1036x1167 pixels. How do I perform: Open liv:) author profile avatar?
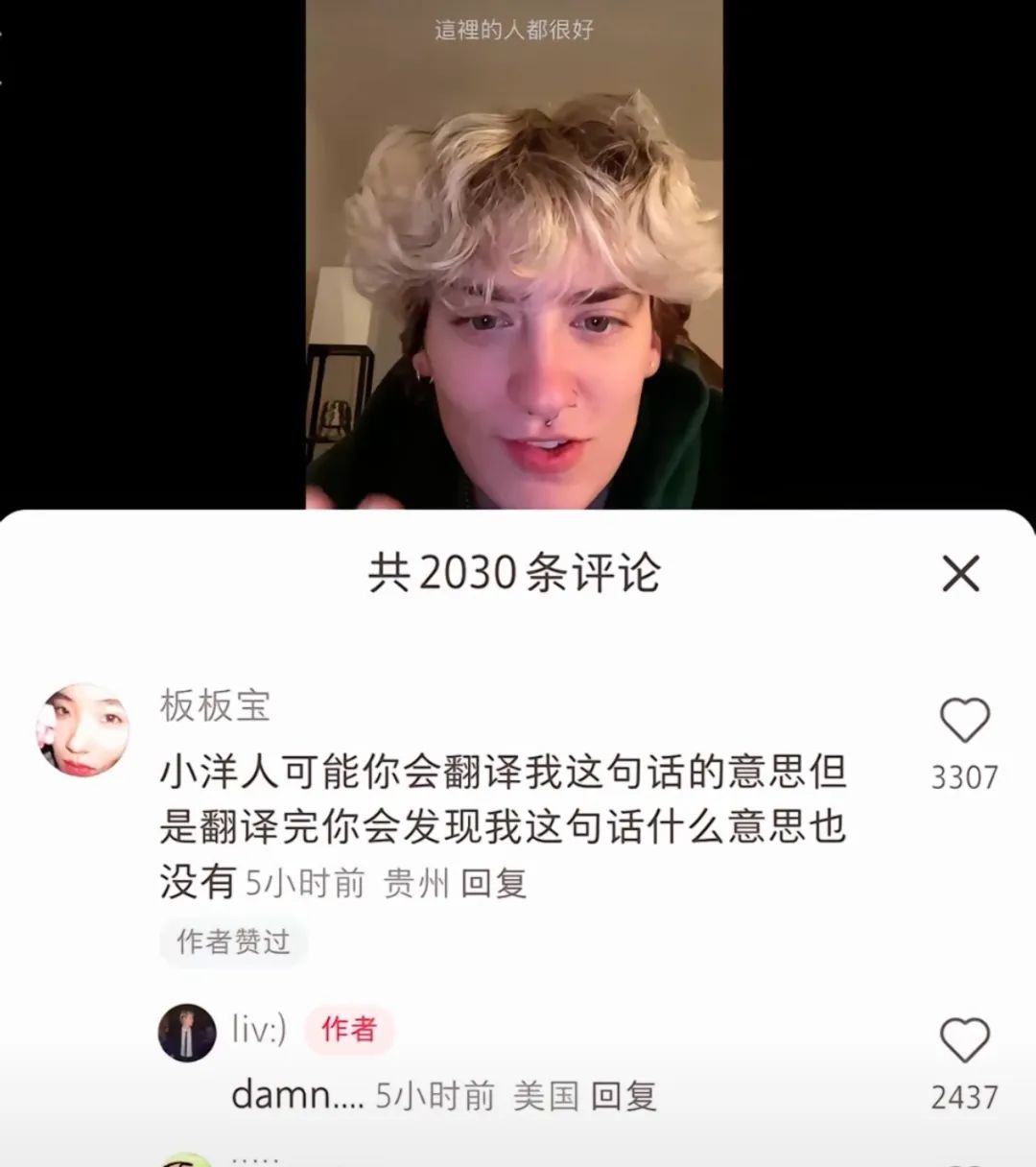tap(187, 1033)
